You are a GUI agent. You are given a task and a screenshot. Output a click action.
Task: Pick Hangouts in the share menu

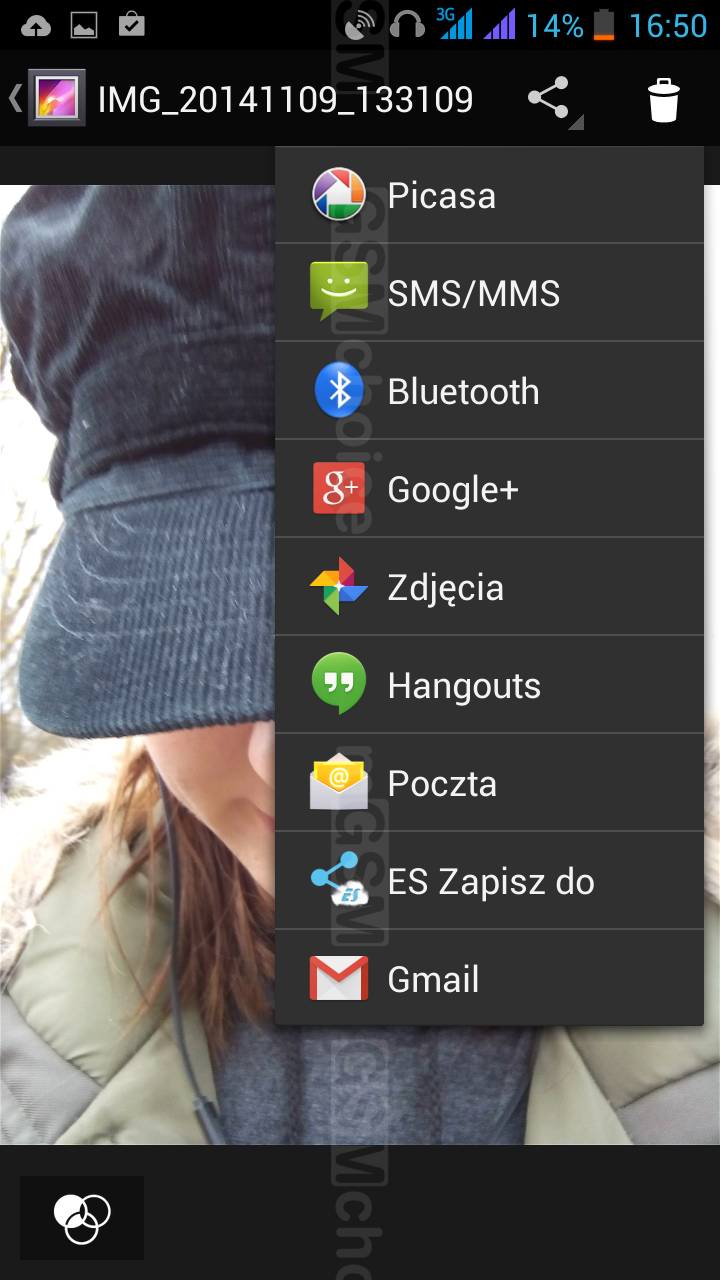(x=489, y=685)
